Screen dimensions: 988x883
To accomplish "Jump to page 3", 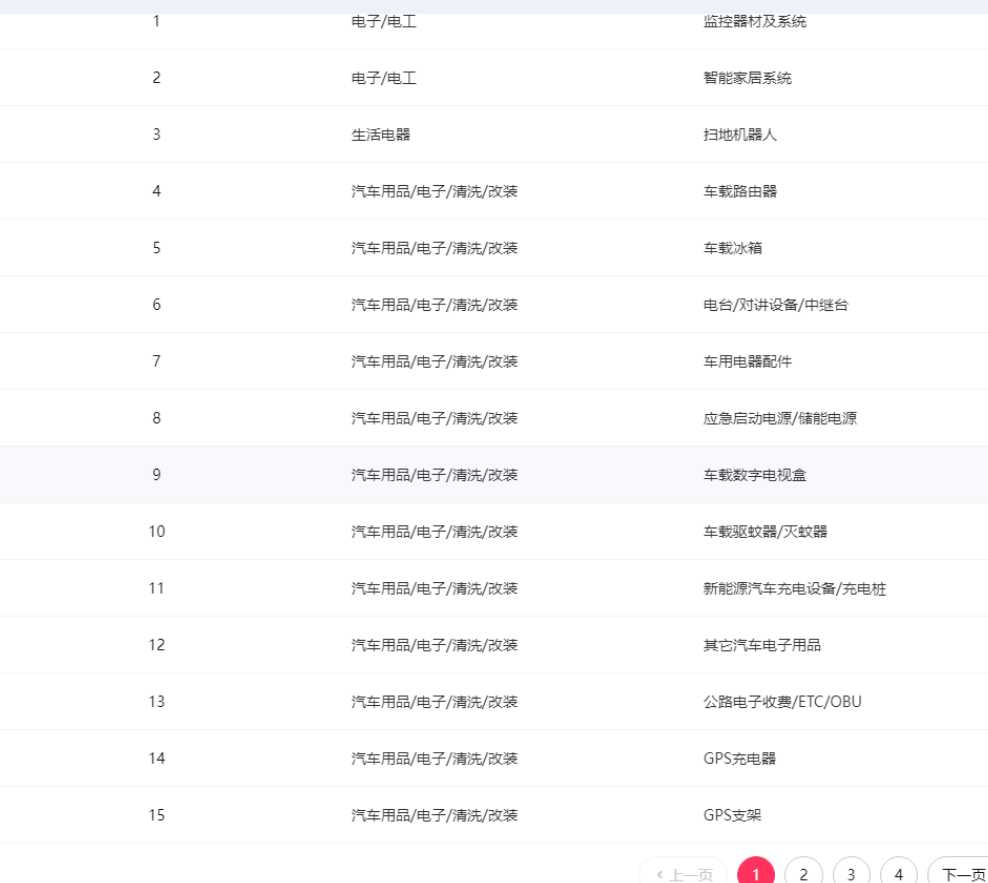I will [851, 873].
